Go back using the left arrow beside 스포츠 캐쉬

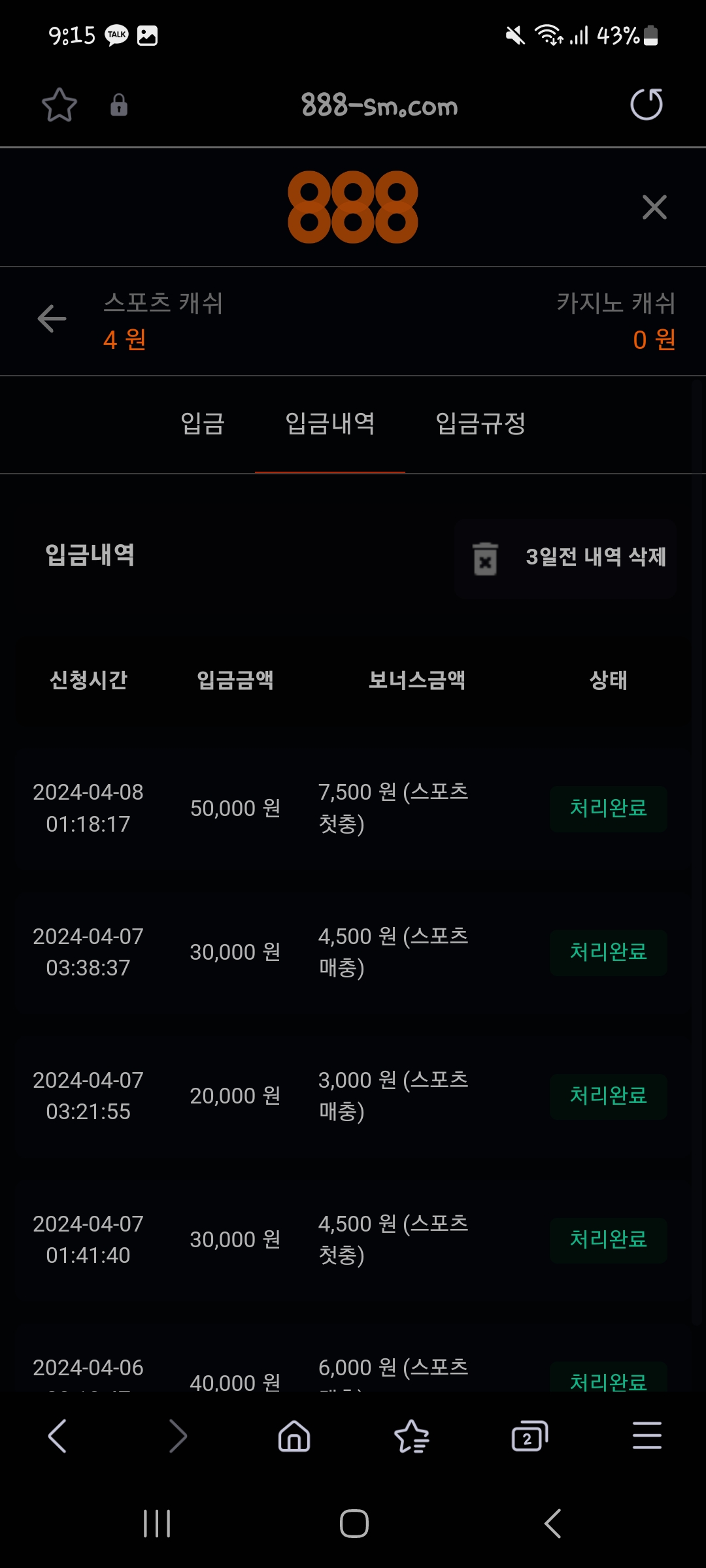pyautogui.click(x=52, y=319)
